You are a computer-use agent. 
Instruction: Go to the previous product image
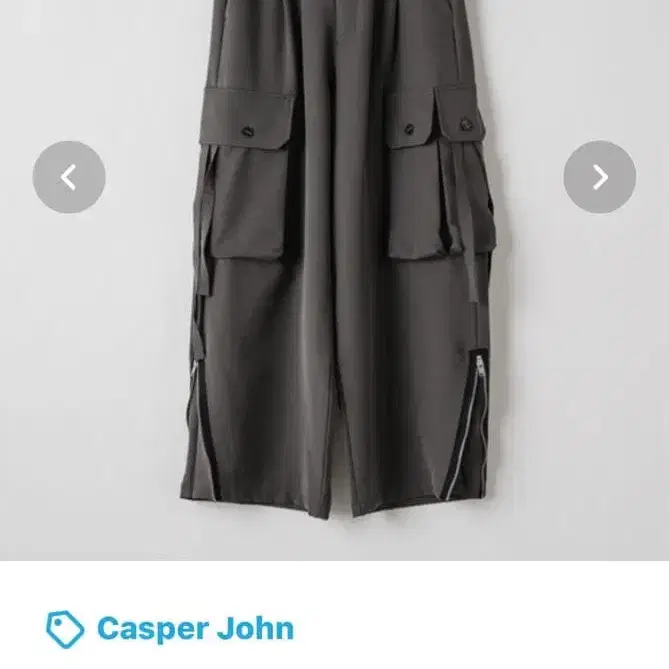[69, 177]
